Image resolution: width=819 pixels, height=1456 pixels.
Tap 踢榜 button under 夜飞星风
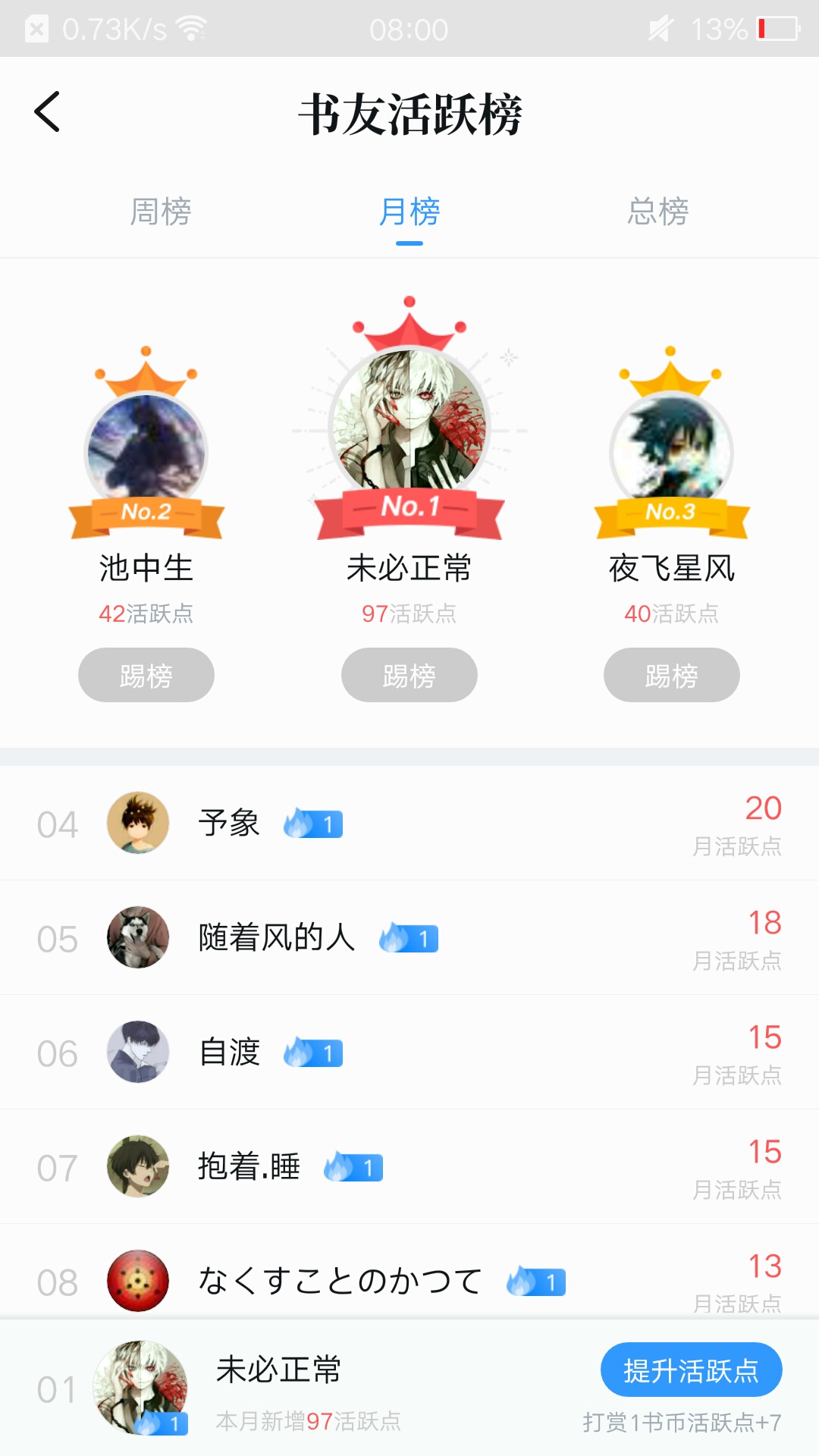tap(671, 675)
